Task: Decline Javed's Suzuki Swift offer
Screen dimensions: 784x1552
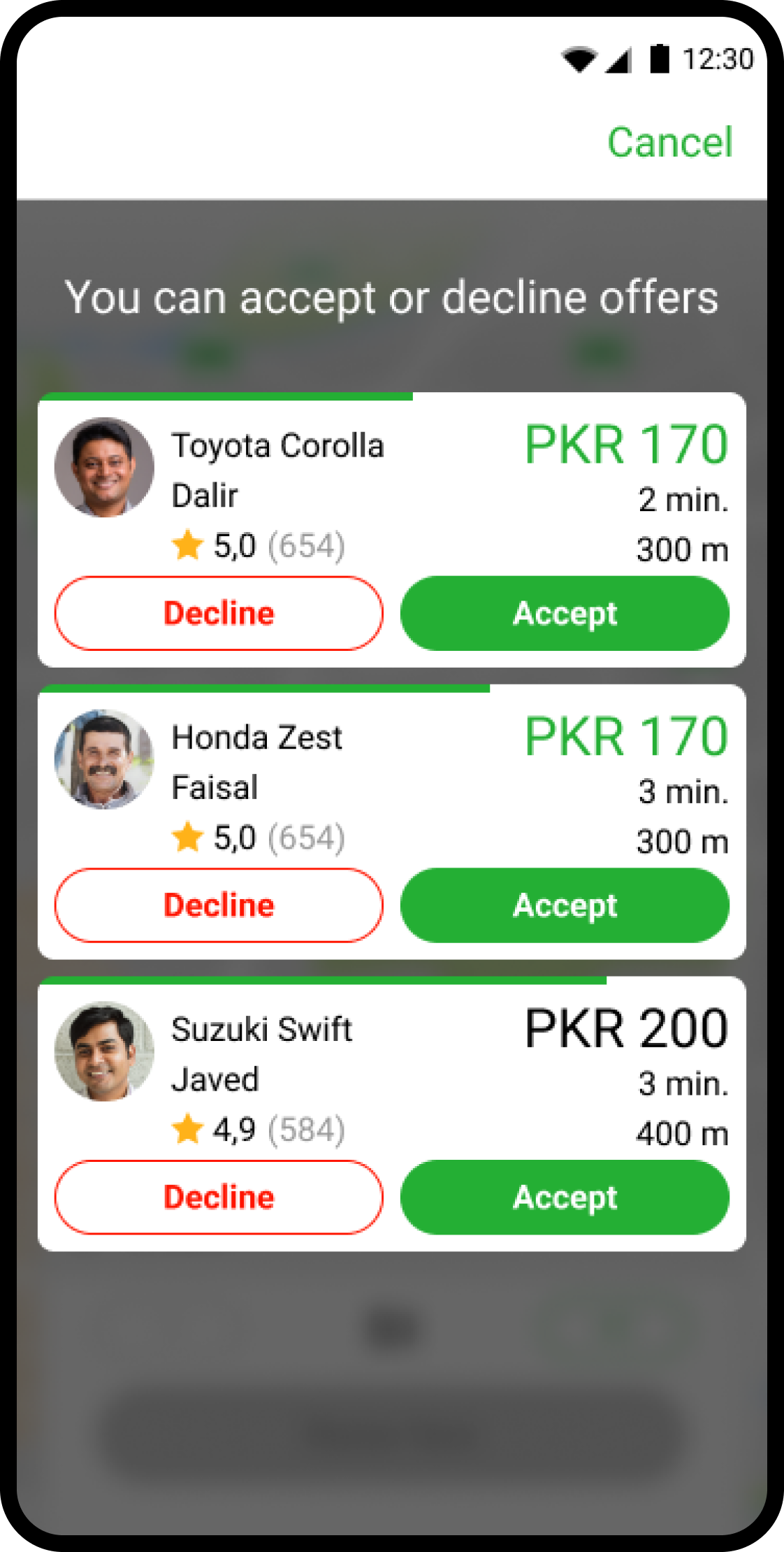Action: (219, 1197)
